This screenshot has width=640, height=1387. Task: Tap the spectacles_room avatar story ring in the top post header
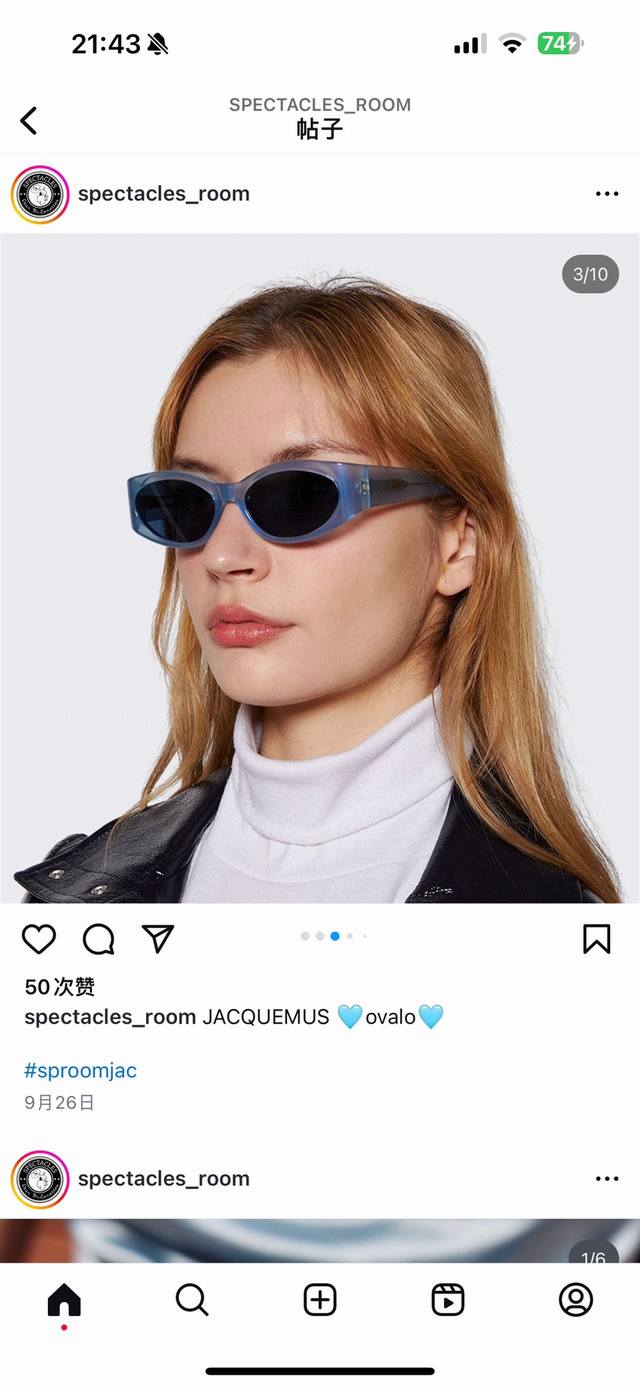click(40, 194)
